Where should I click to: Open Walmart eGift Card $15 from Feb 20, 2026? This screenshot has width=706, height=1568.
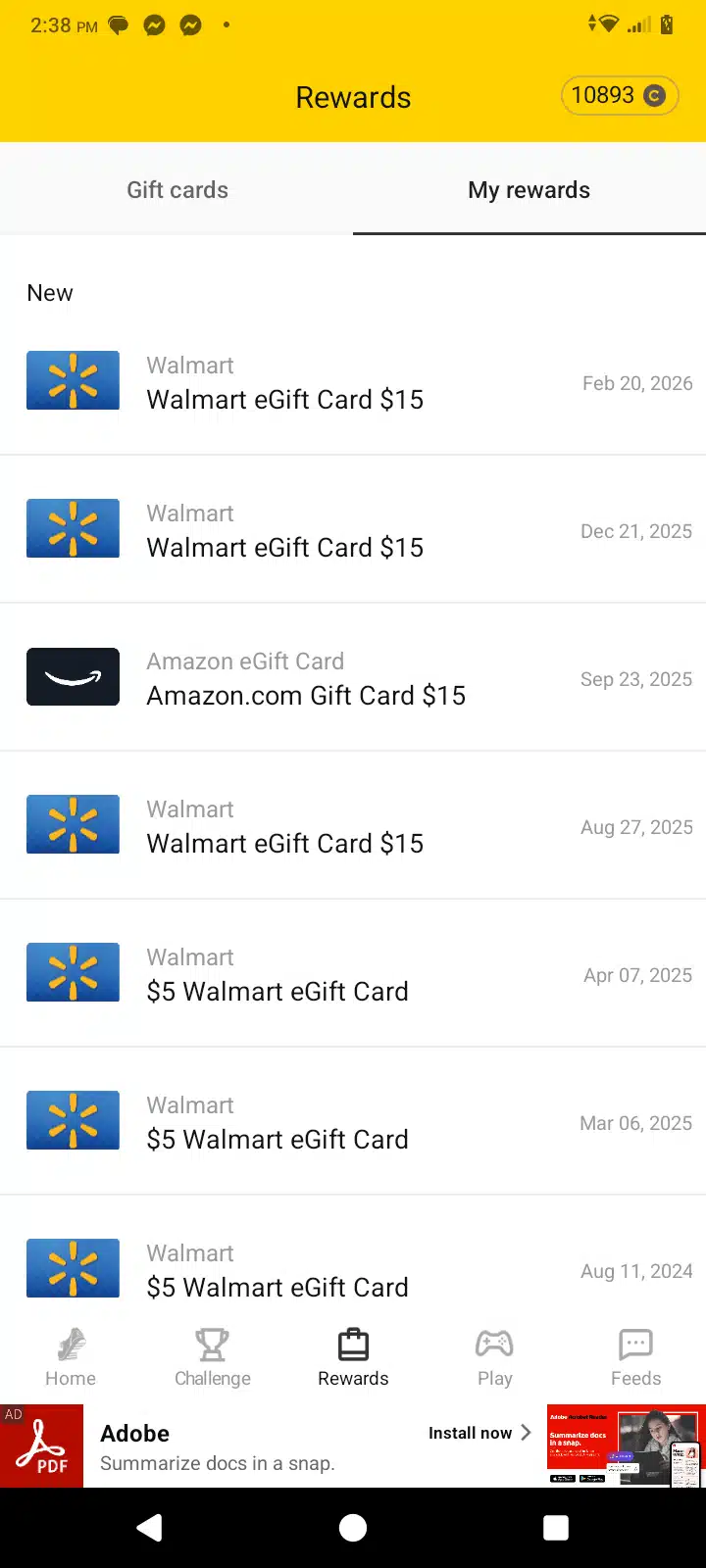[x=353, y=382]
